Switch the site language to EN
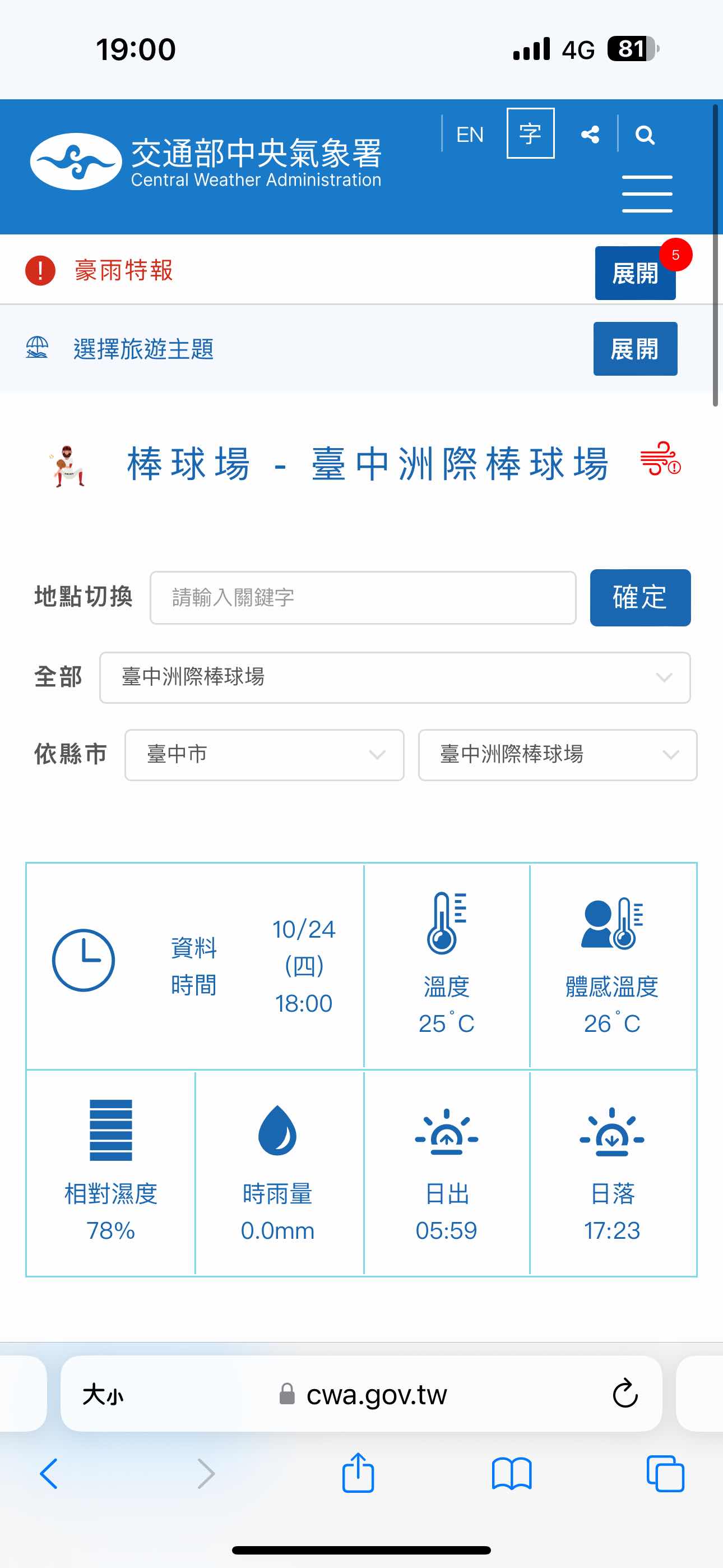Screen dimensions: 723x1568 pos(469,135)
